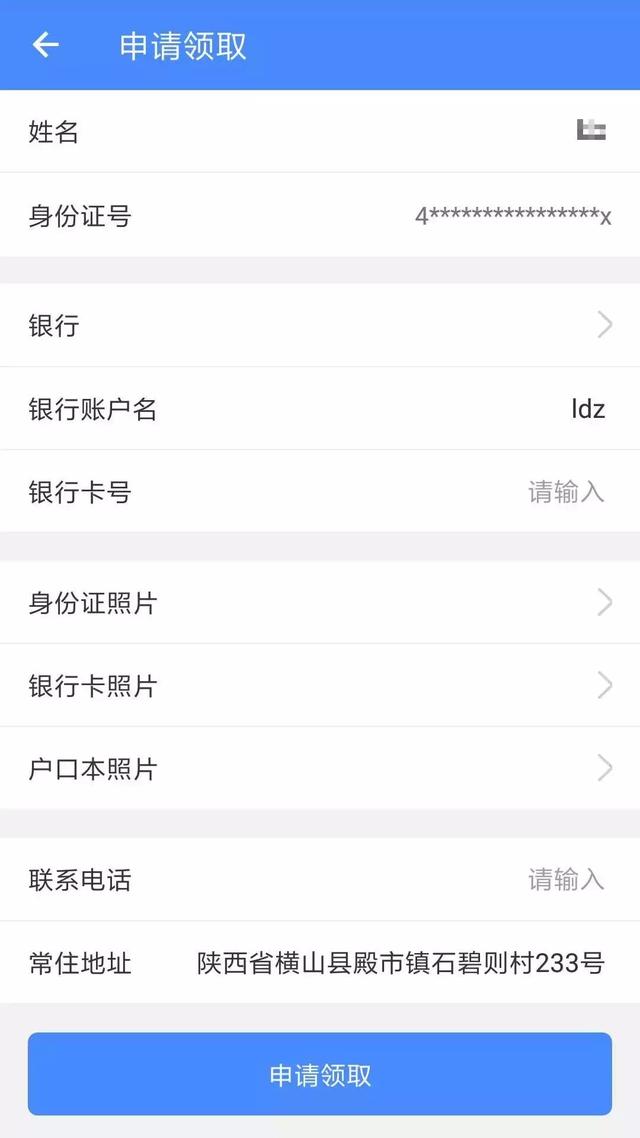Submit with the 申请领取 button
Screen dimensions: 640x1138
point(320,1075)
